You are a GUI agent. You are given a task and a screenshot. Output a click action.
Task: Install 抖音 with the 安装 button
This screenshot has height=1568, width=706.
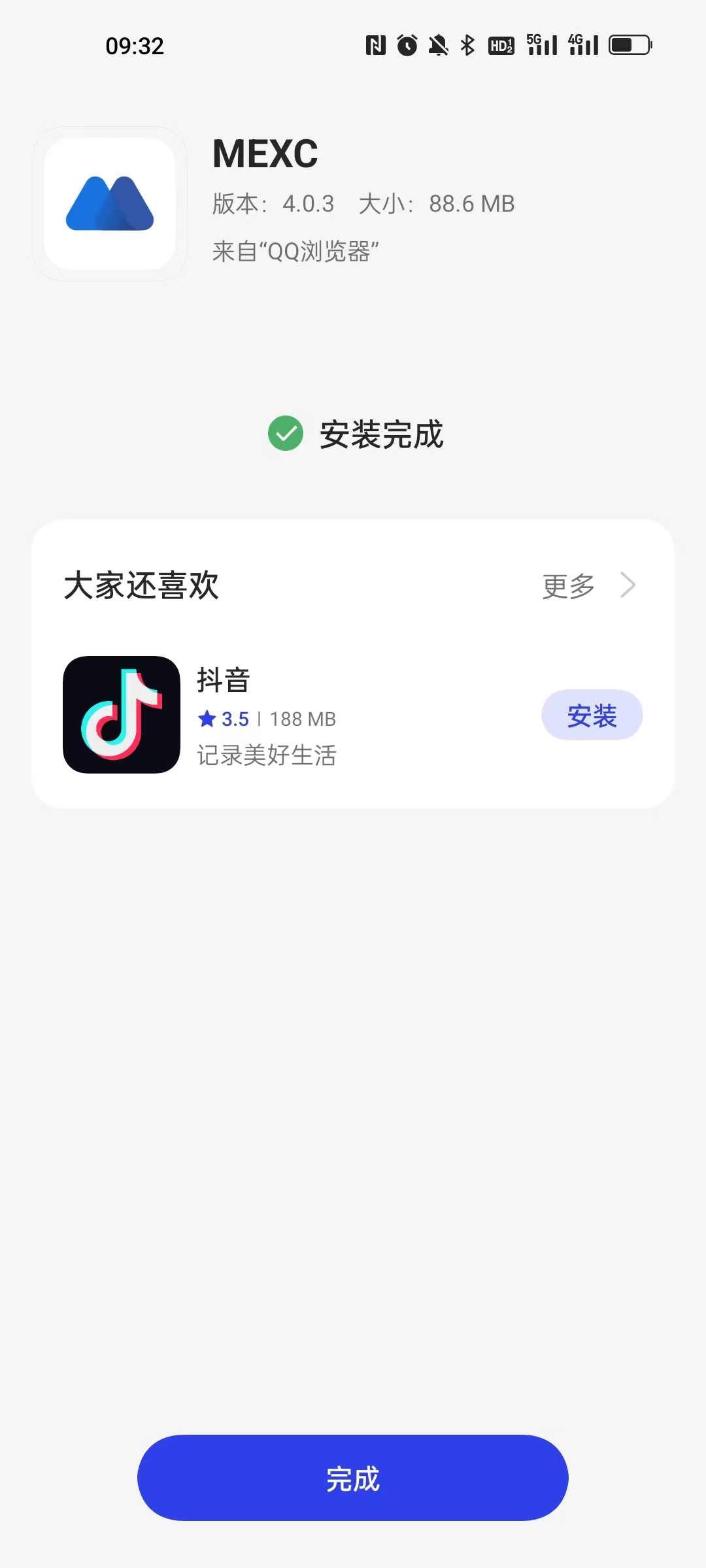592,715
